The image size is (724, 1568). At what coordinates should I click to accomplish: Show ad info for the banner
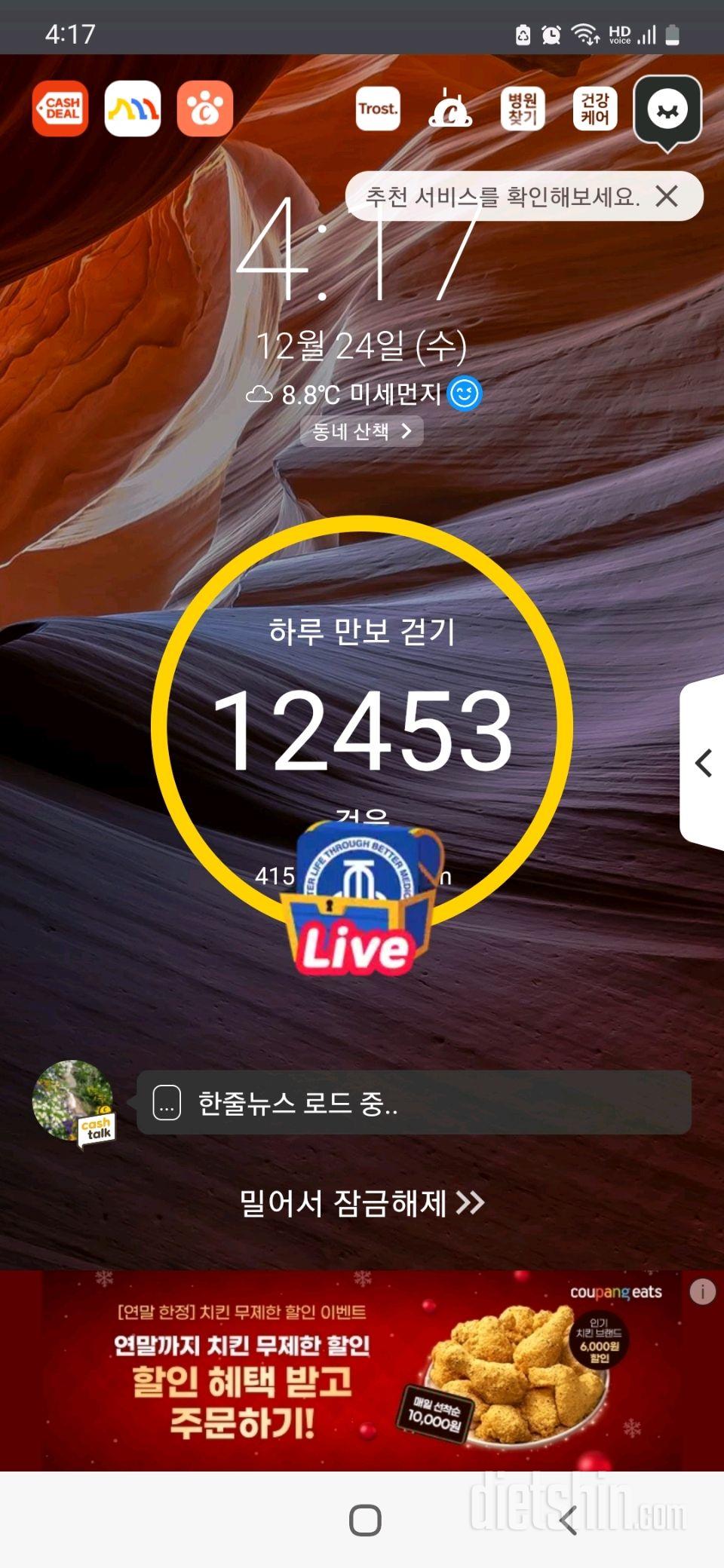702,1292
